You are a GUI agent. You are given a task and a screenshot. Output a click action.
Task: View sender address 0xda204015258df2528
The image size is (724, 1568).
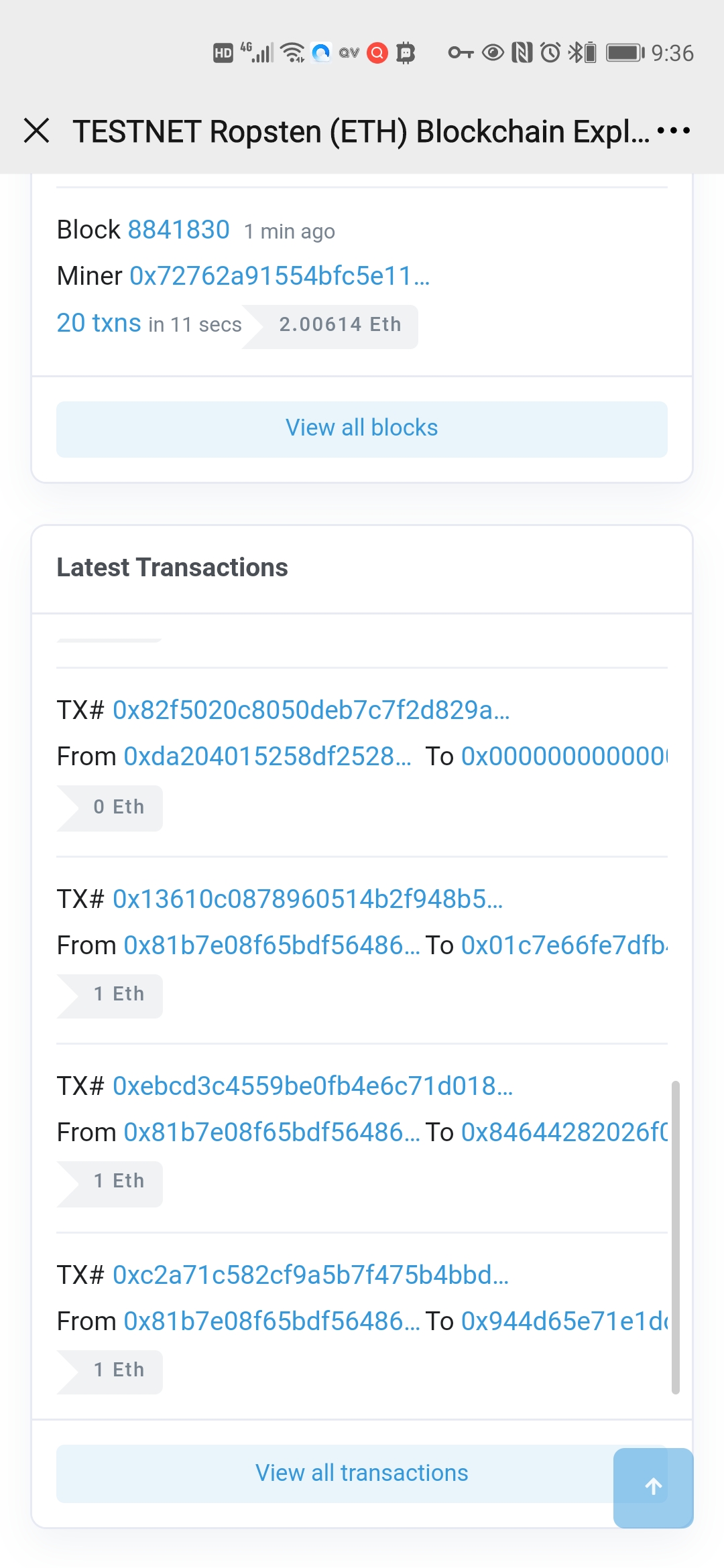click(267, 757)
